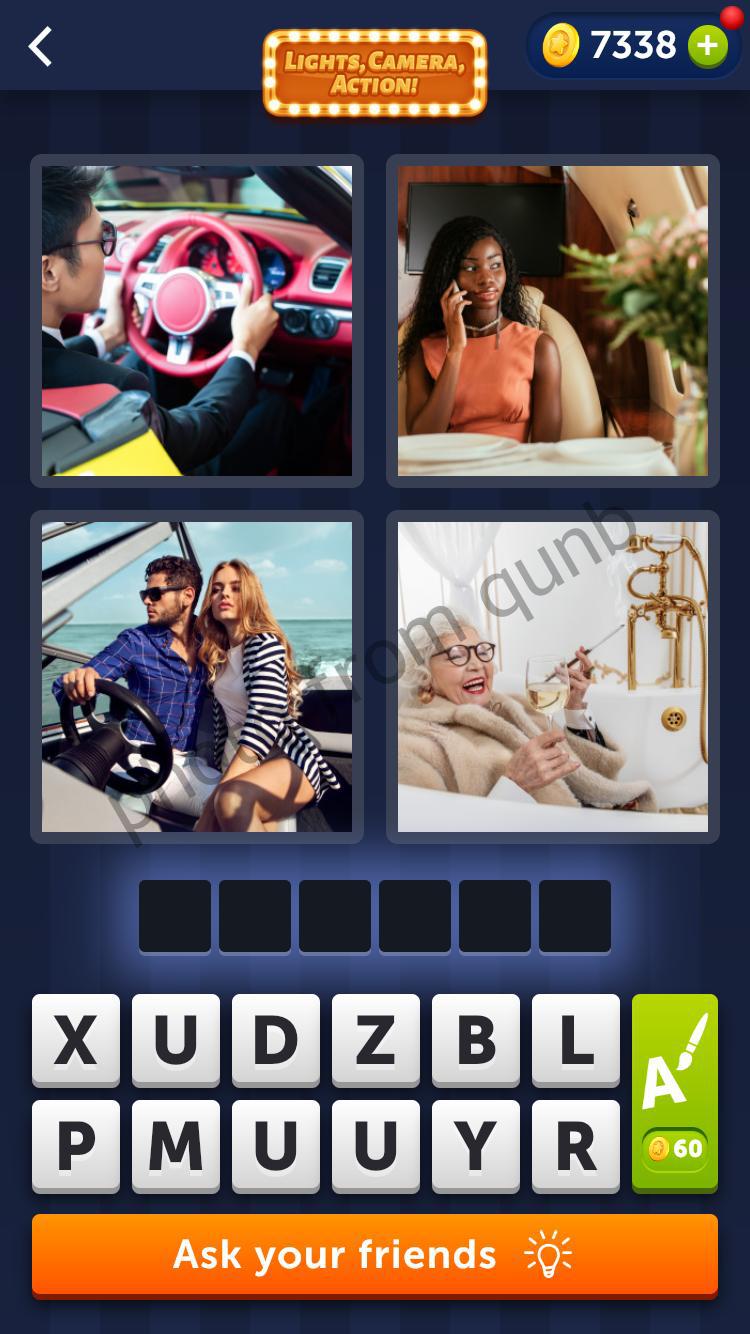Enlarge the photo of man driving red-interior car
Screen dimensions: 750x1334
point(197,321)
